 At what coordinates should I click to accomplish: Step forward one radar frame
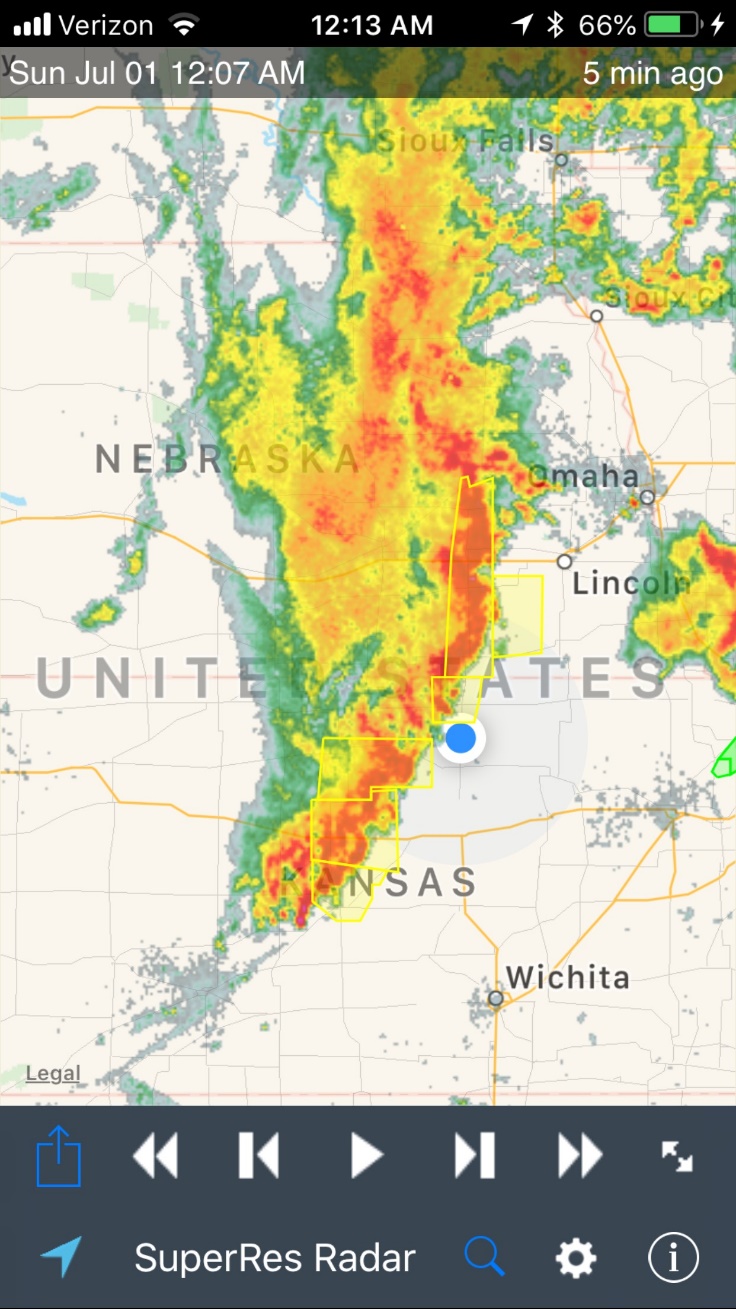pyautogui.click(x=475, y=1156)
